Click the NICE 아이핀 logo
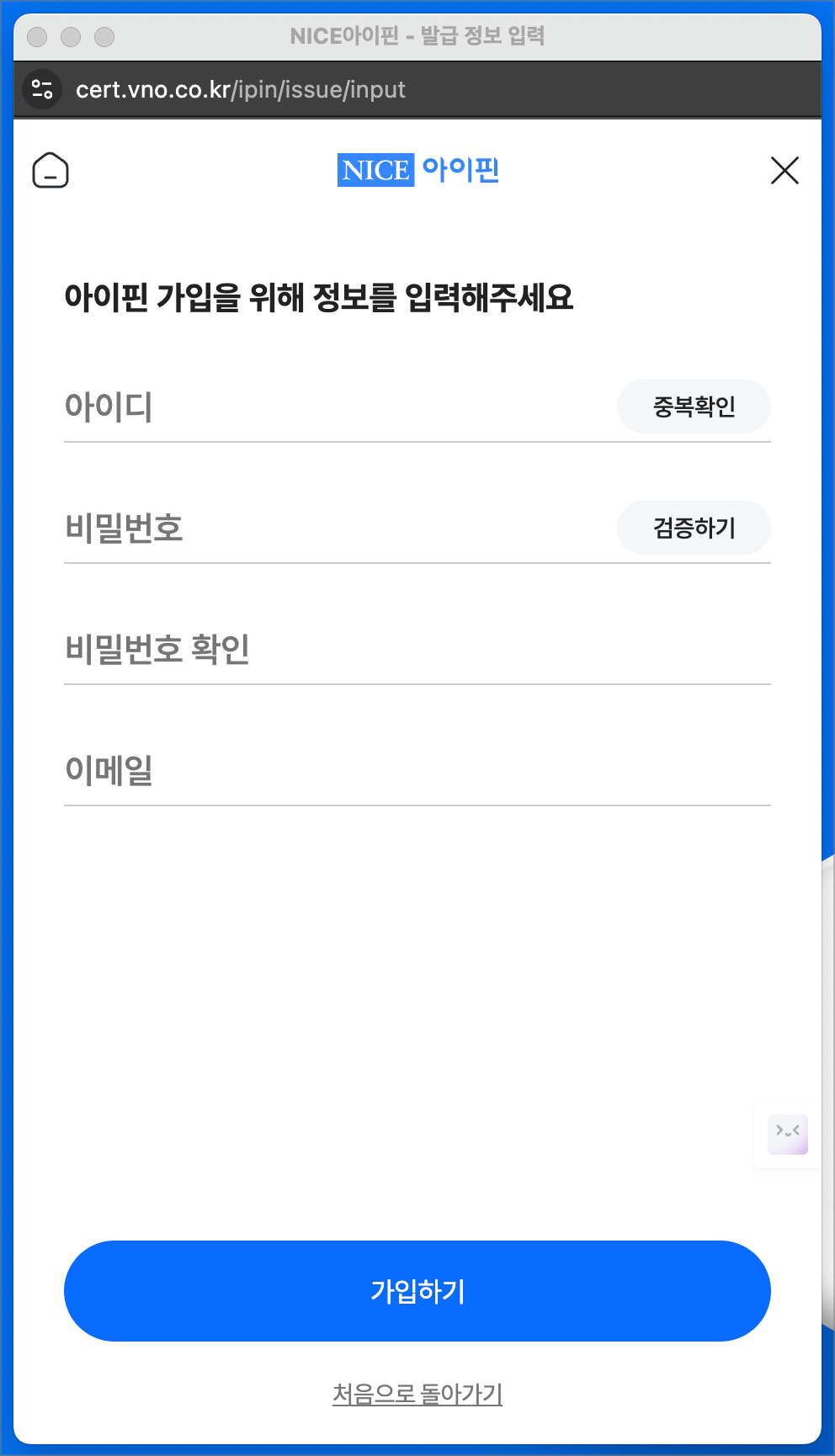Viewport: 835px width, 1456px height. pos(417,170)
